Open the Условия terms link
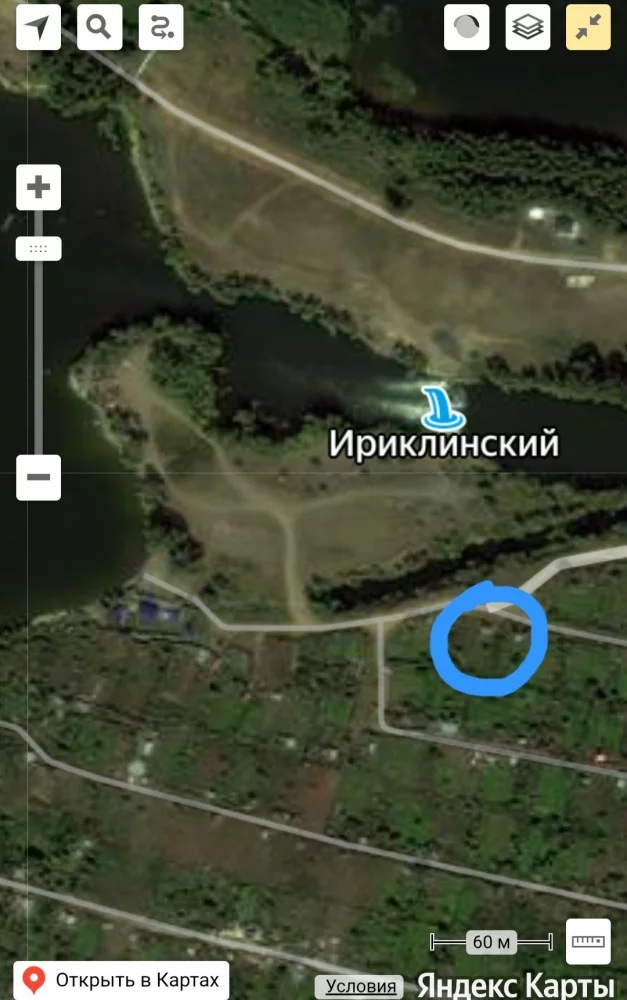 pos(361,987)
